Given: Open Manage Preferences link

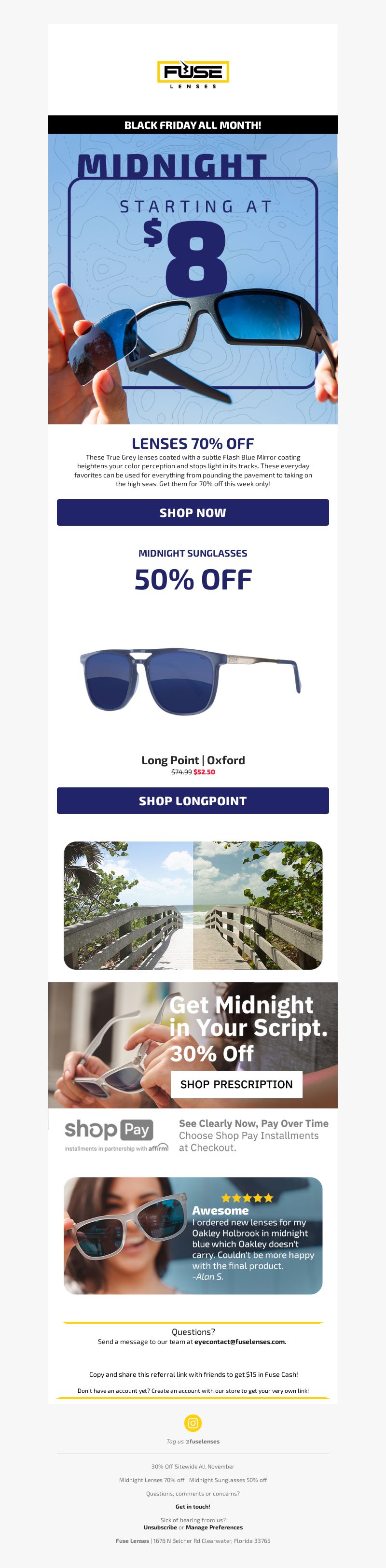Looking at the screenshot, I should click(214, 1526).
